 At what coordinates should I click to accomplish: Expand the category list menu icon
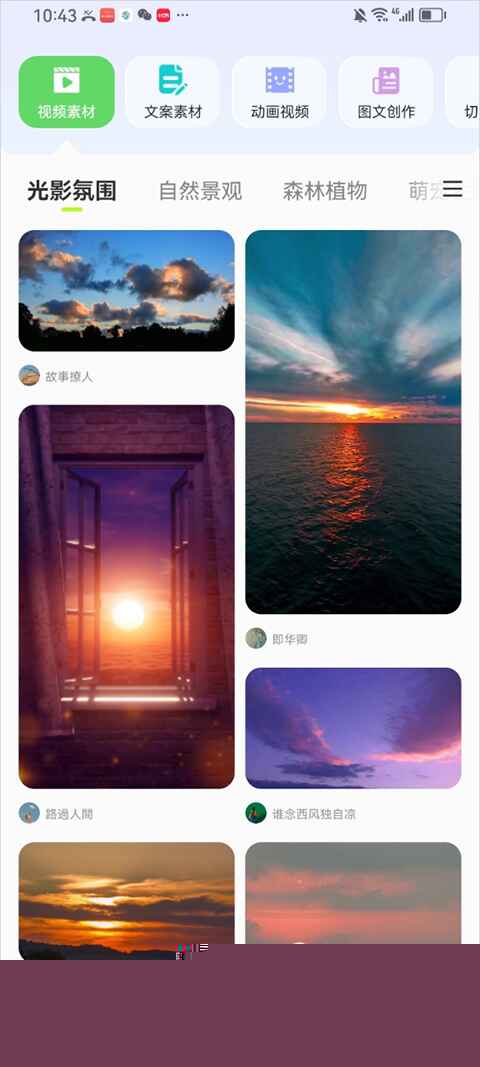coord(453,188)
